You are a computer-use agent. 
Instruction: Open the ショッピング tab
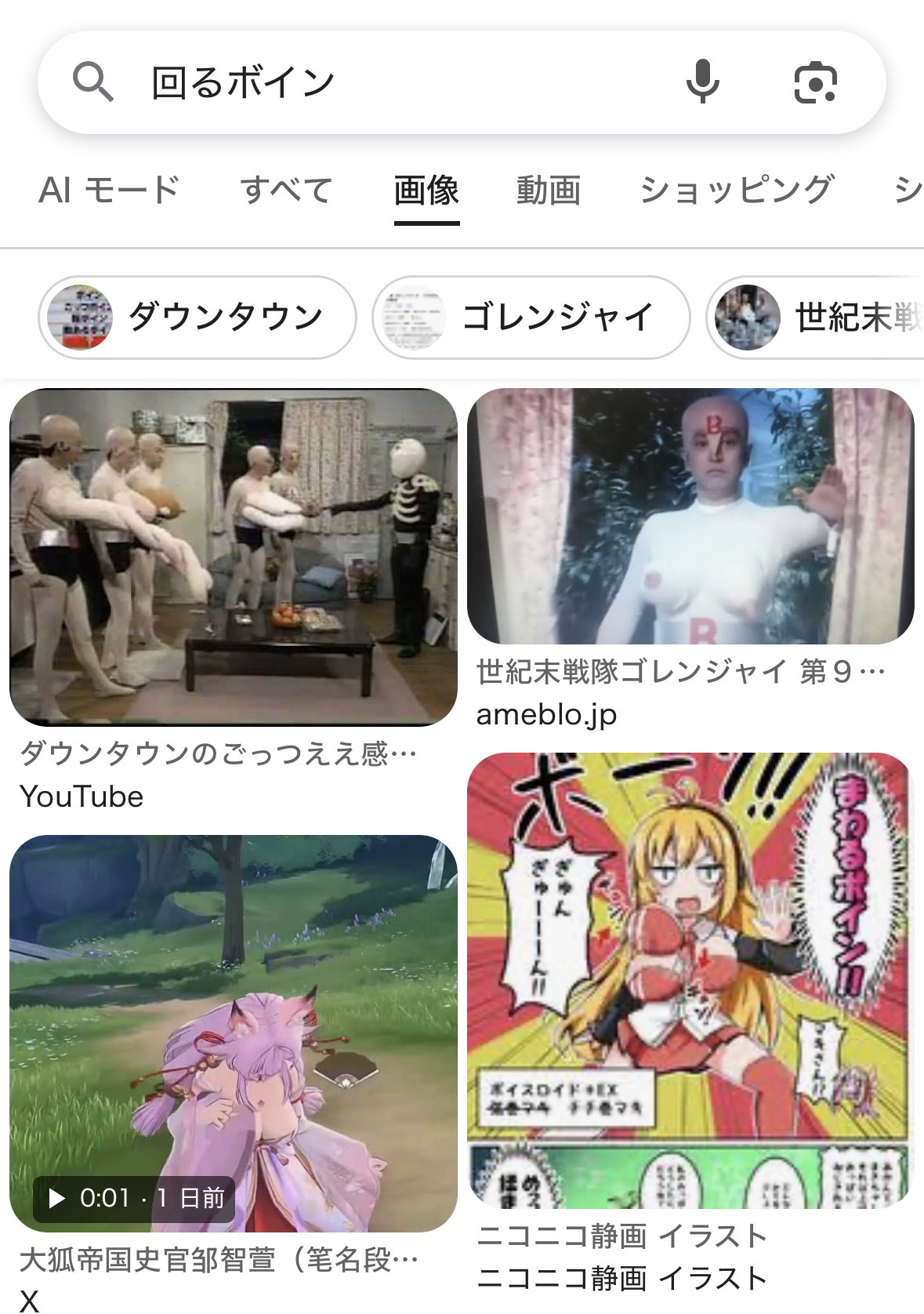tap(737, 190)
